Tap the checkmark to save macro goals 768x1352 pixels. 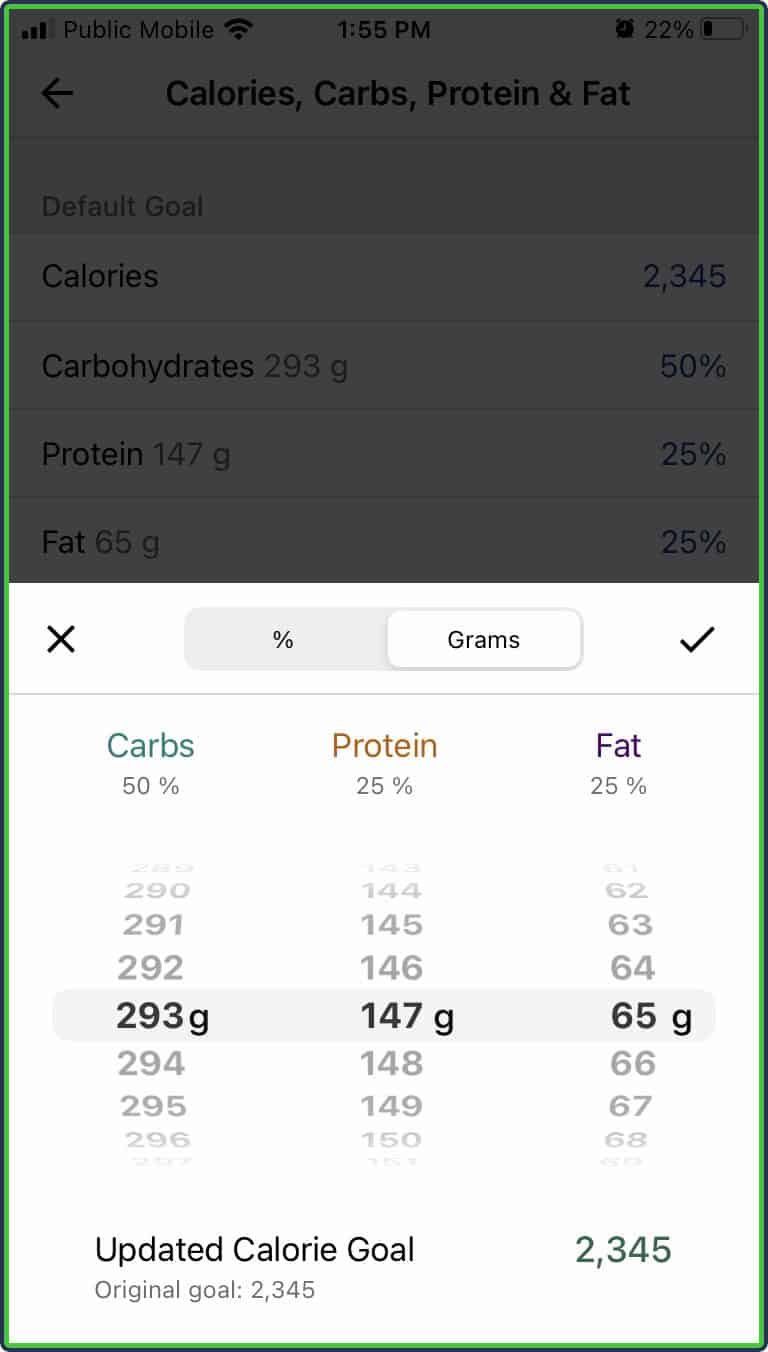point(697,639)
